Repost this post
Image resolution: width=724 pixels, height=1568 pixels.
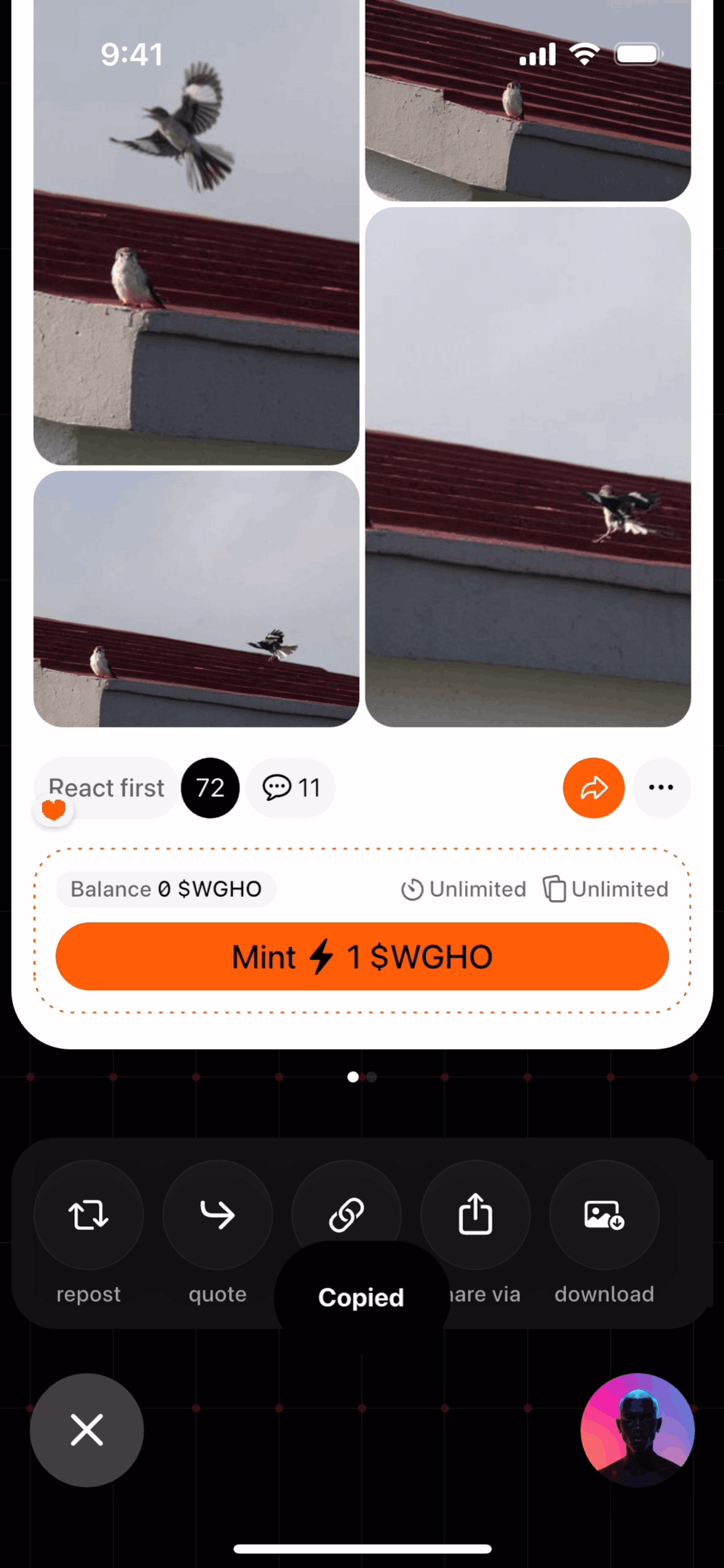(88, 1215)
